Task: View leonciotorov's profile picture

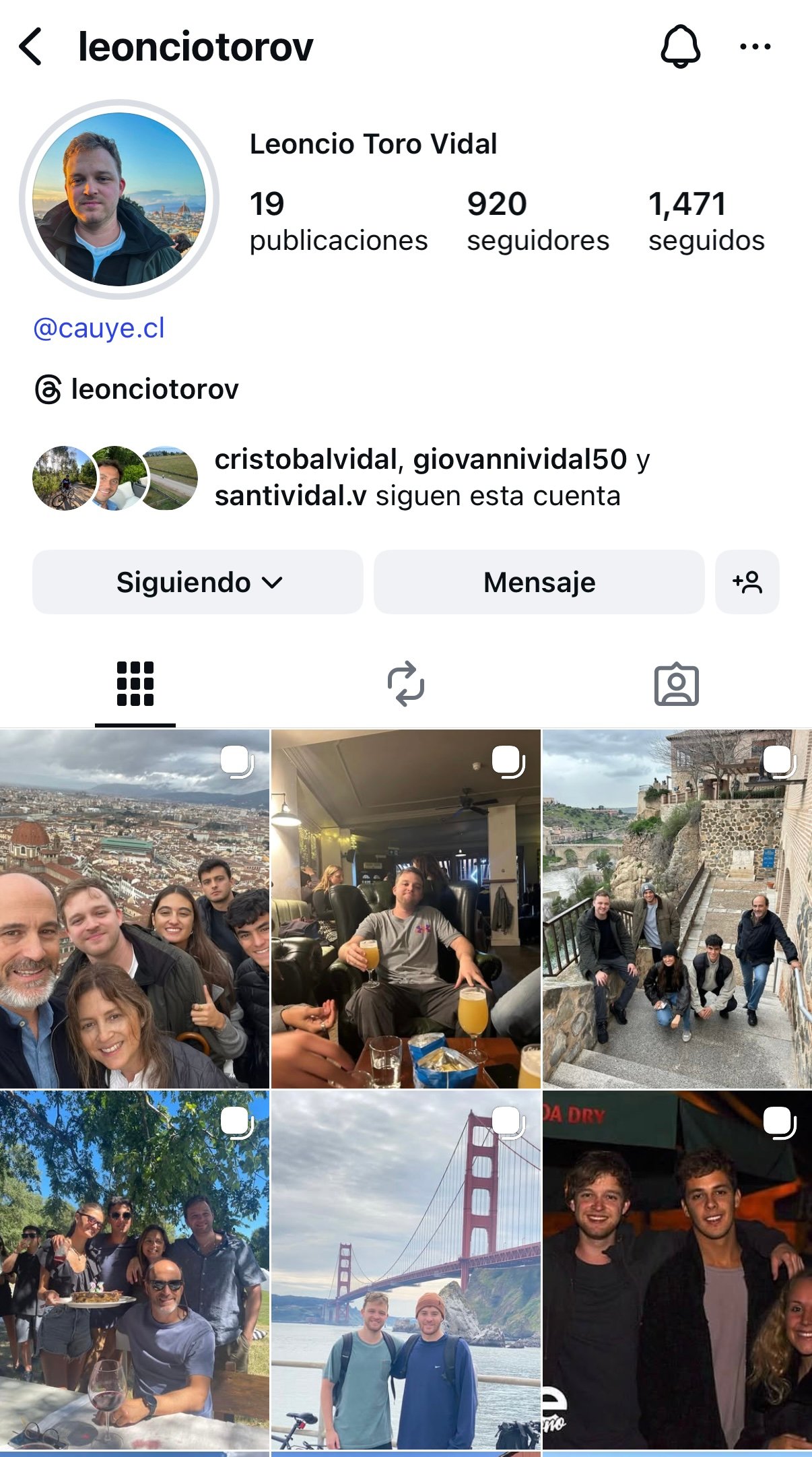Action: (x=120, y=199)
